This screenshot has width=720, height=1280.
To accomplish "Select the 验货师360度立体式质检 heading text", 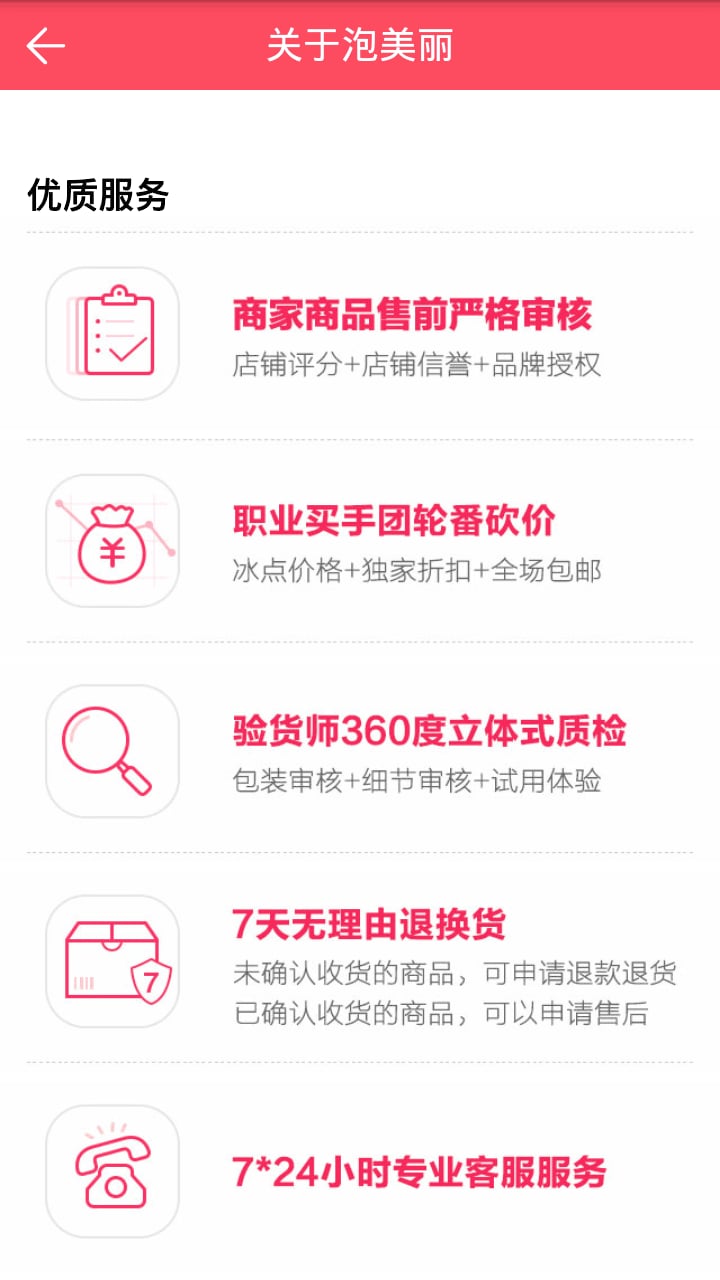I will pyautogui.click(x=427, y=732).
